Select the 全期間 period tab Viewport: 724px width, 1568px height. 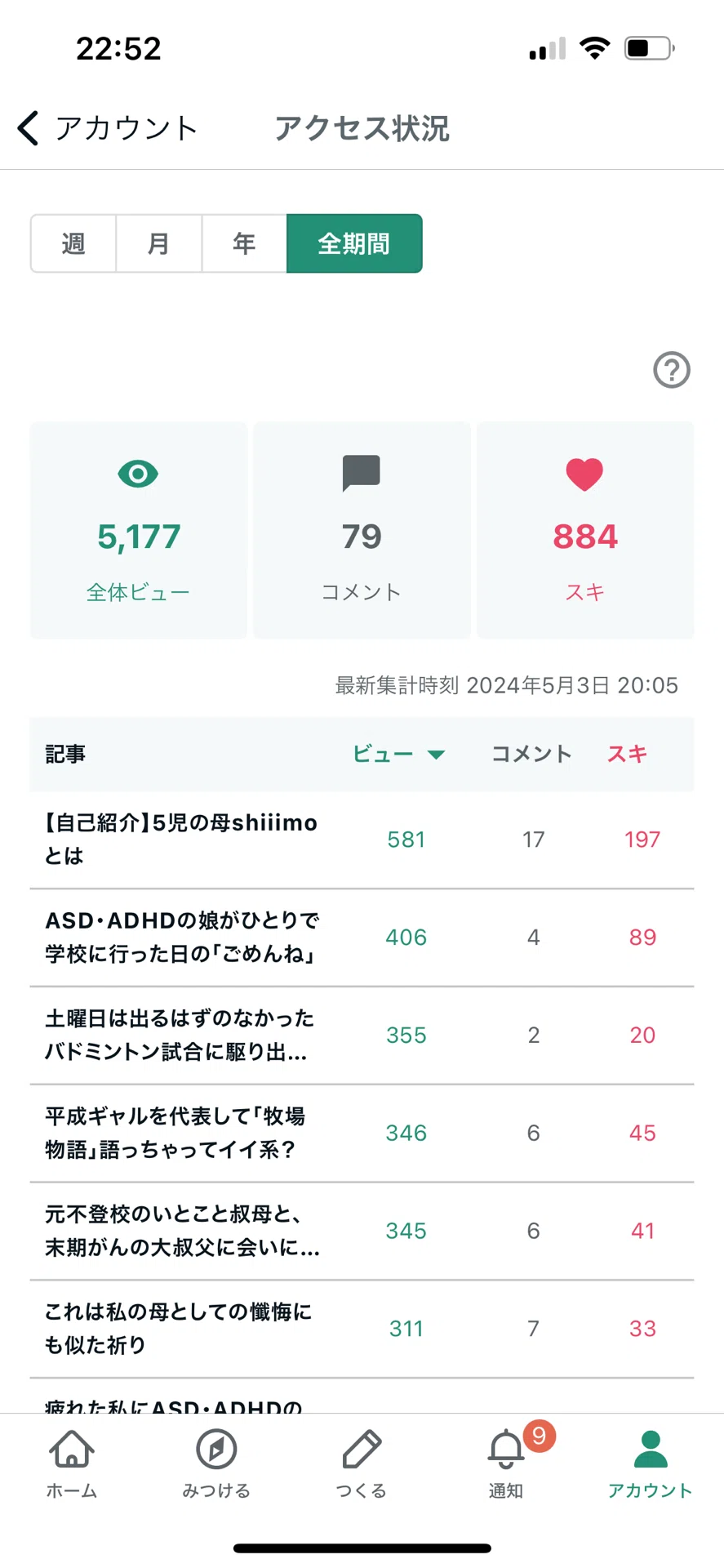[354, 243]
